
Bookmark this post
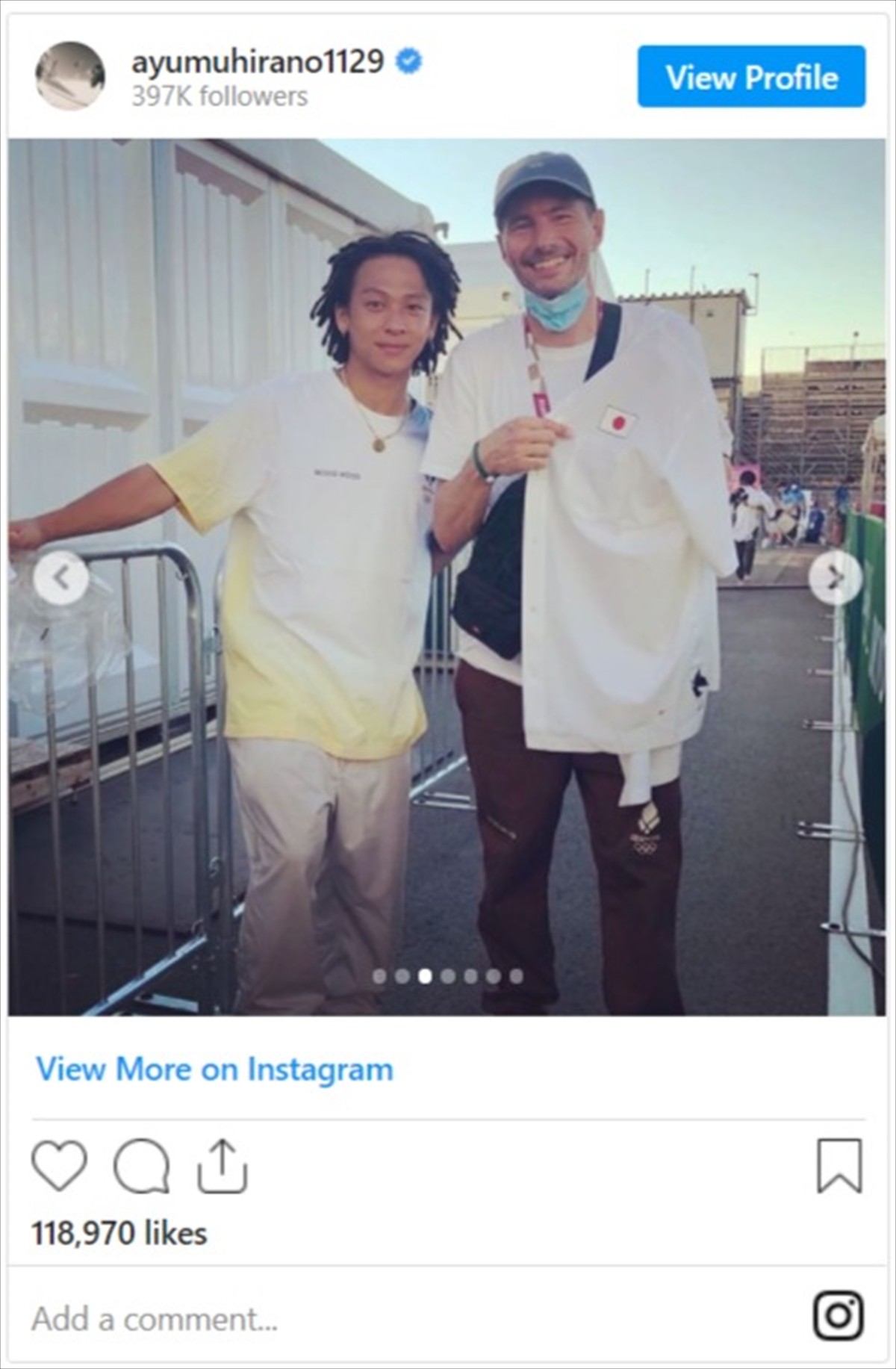click(x=839, y=1166)
